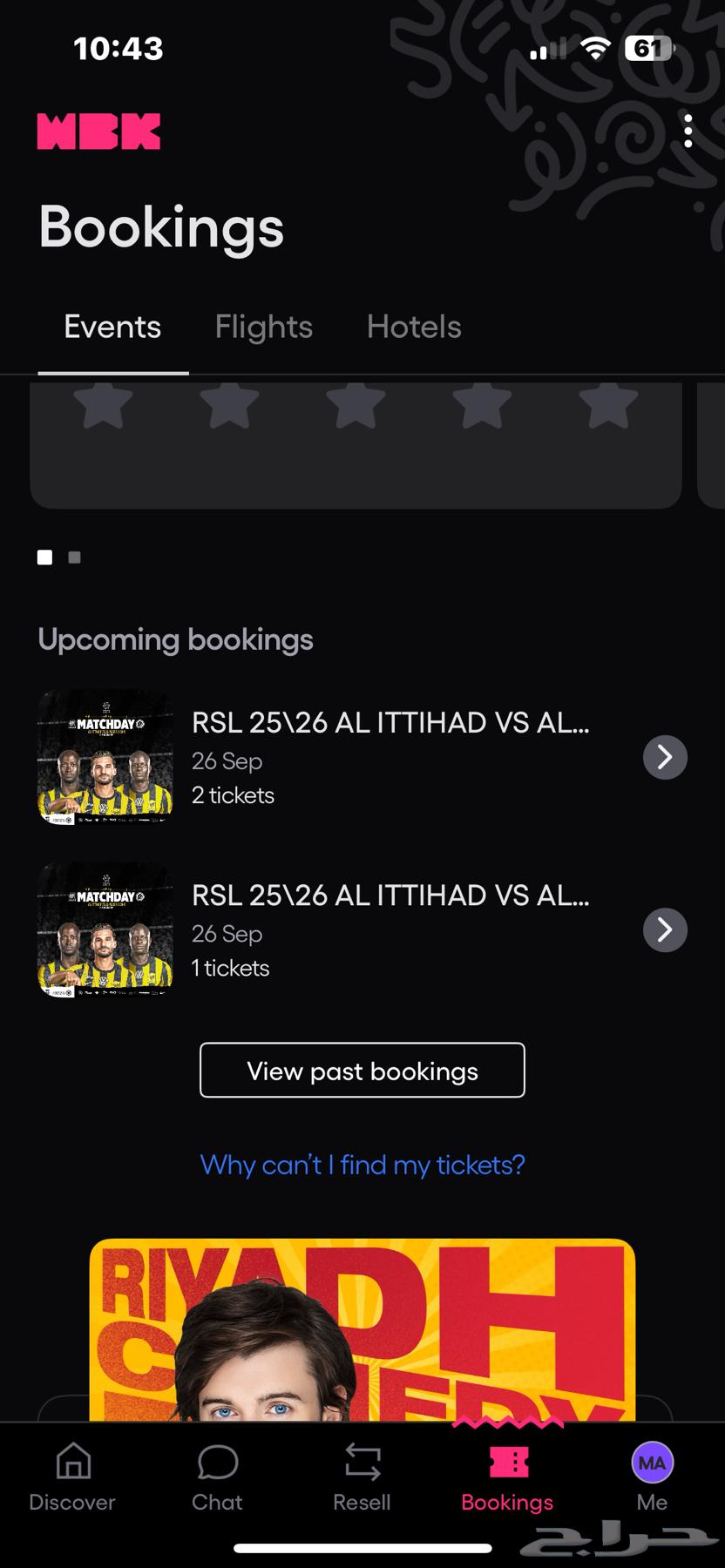Tap the View past bookings button
Screen dimensions: 725x1568
(x=362, y=1071)
